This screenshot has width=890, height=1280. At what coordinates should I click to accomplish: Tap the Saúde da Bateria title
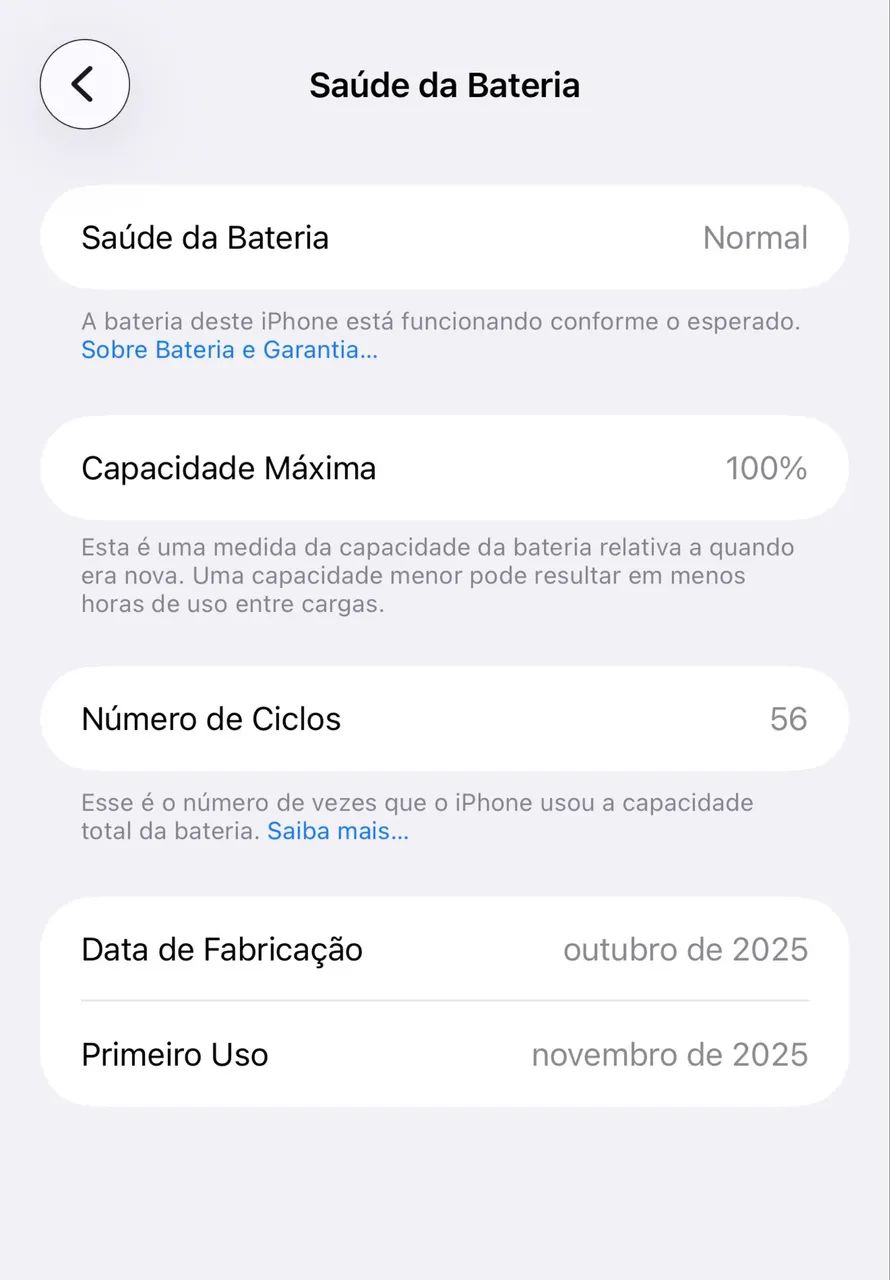[x=444, y=84]
